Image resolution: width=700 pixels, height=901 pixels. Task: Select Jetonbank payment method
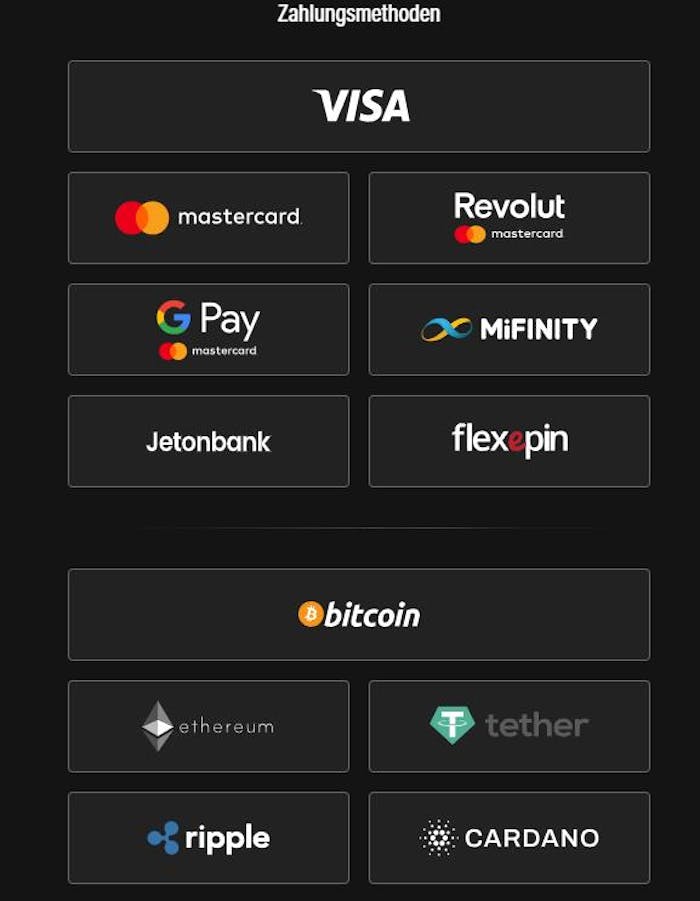208,441
